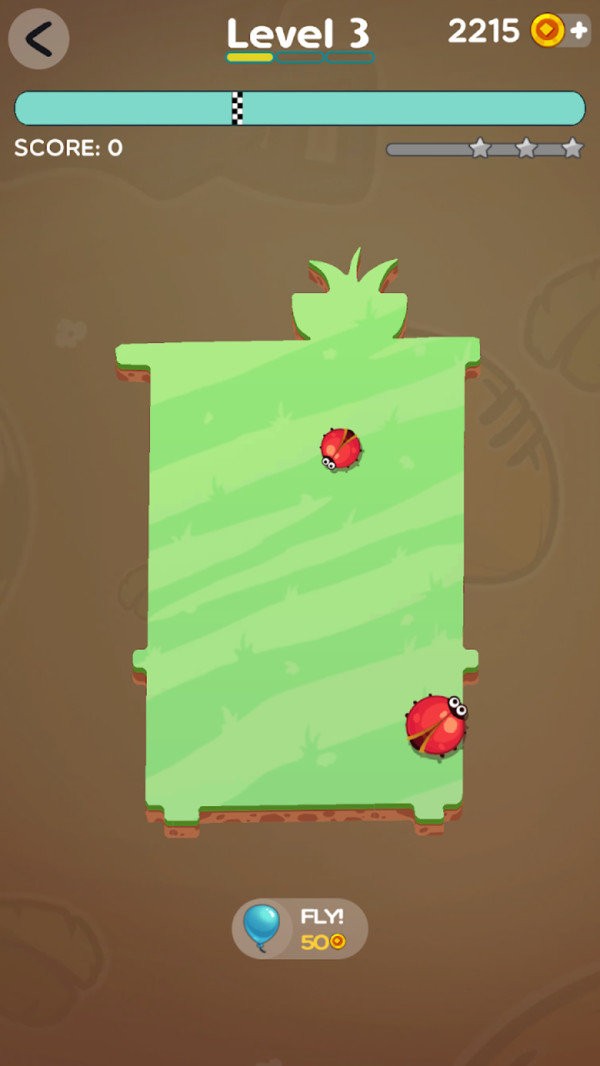
Task: Add more coins with the plus button
Action: coord(579,31)
